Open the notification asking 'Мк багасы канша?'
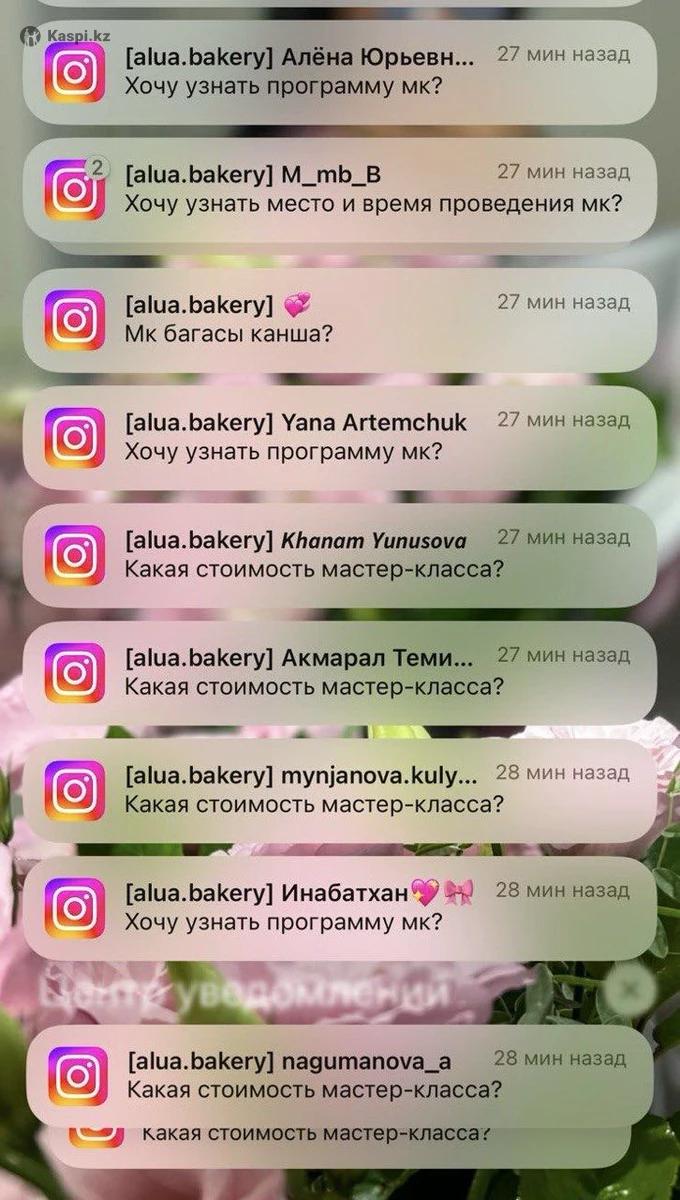 coord(340,318)
